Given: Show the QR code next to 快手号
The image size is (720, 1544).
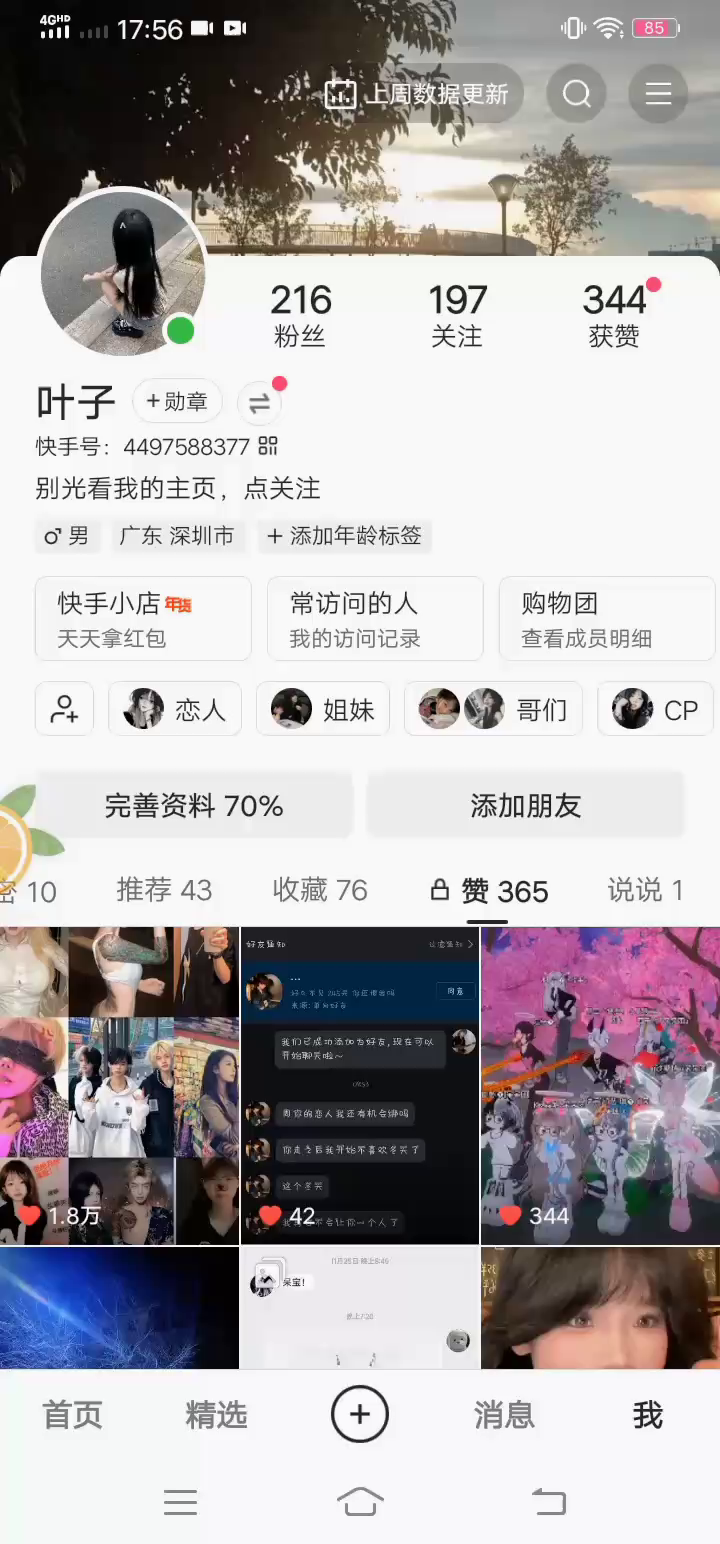Looking at the screenshot, I should click(268, 446).
